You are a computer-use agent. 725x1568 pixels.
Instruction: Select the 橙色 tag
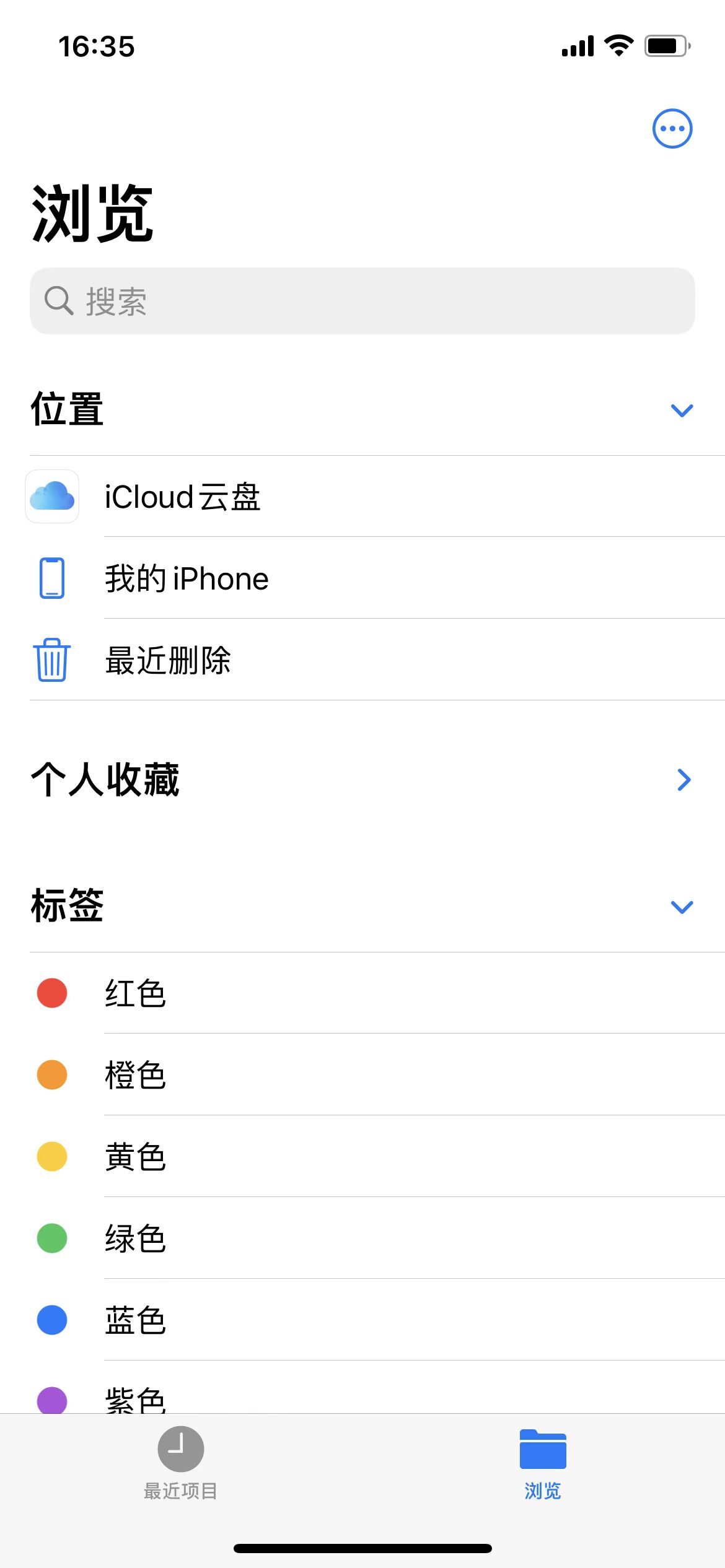click(x=362, y=1075)
